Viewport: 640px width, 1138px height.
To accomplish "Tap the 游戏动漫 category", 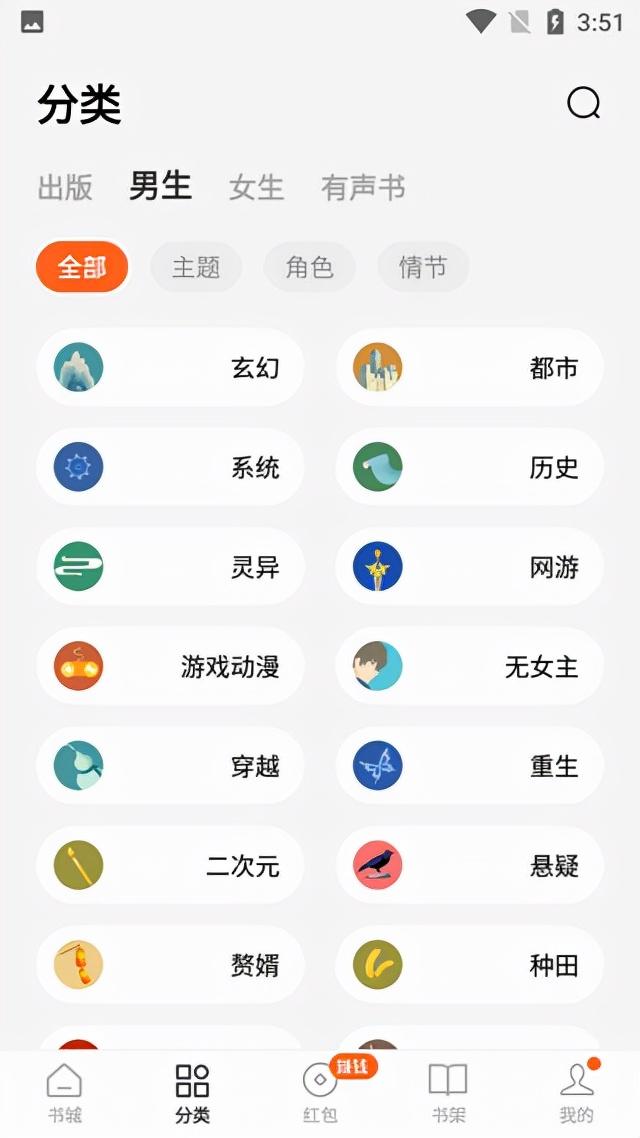I will (x=170, y=667).
